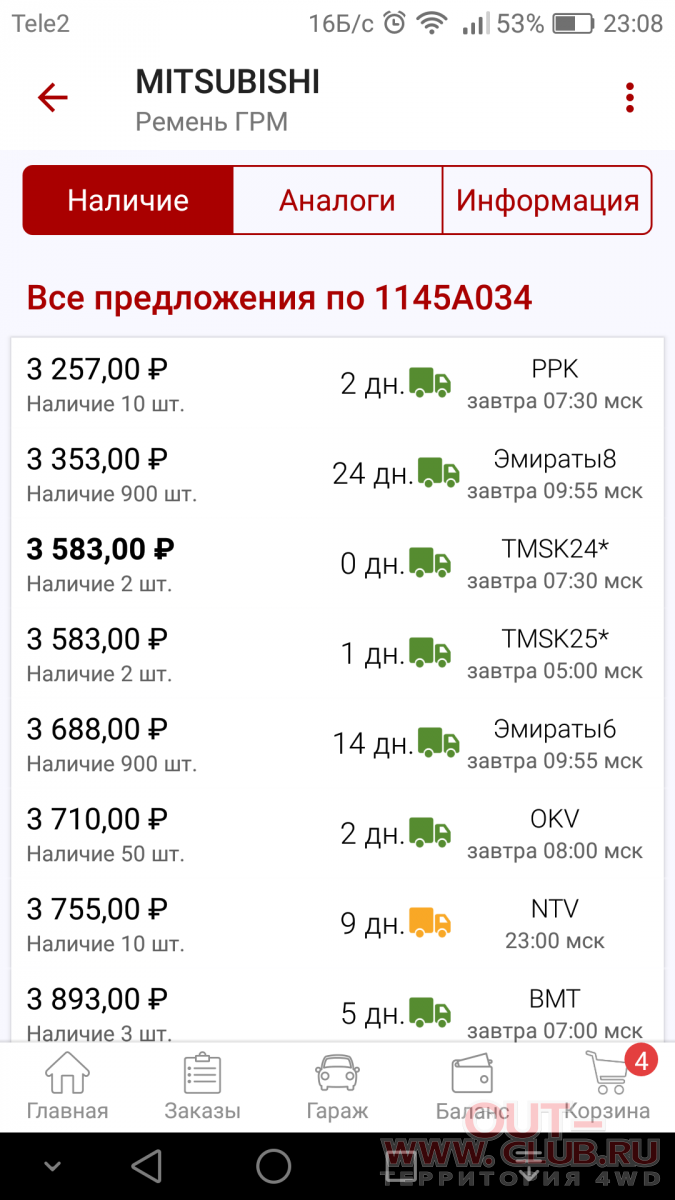Open the Эмираты6 offer for 3 688,00 ₽
The width and height of the screenshot is (675, 1200).
pyautogui.click(x=337, y=744)
